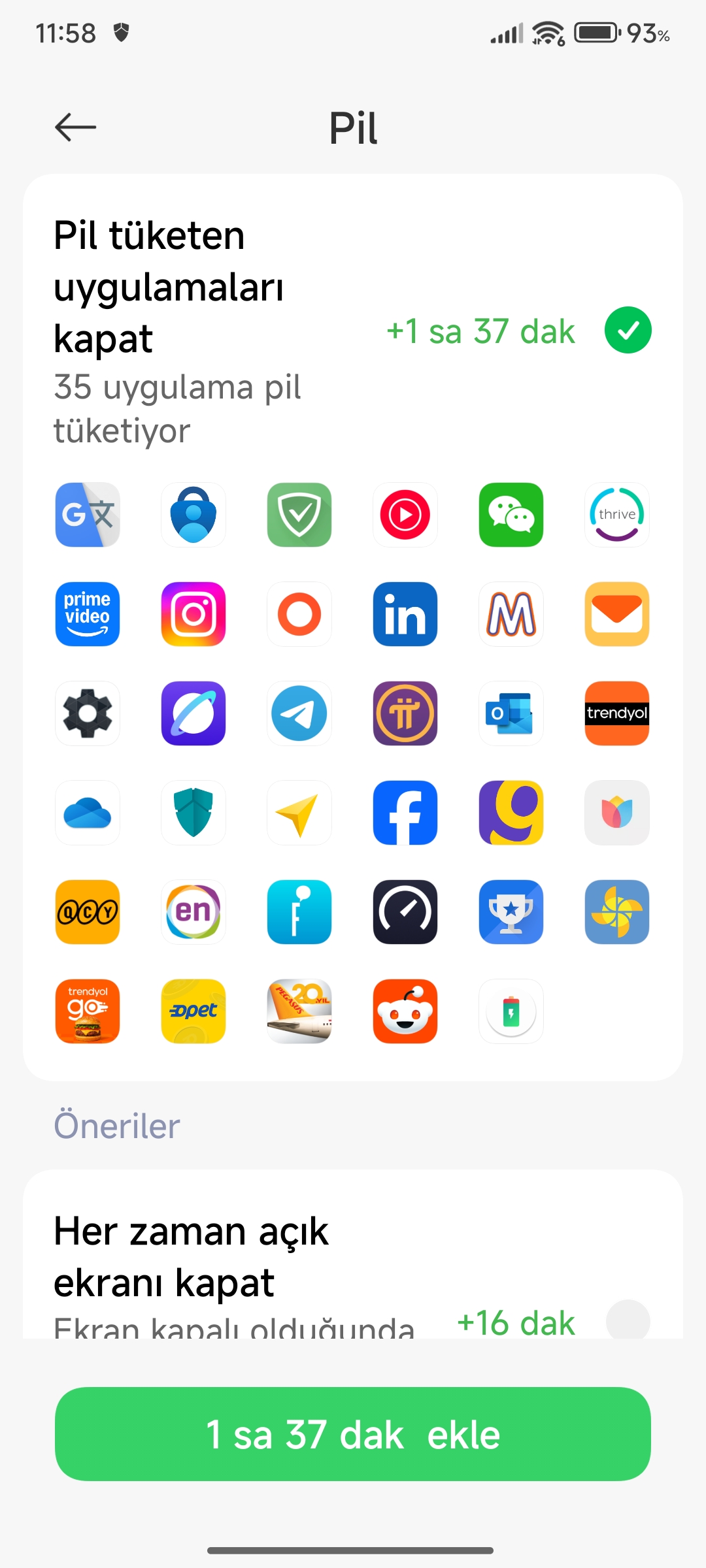Tap the WeChat app icon
706x1568 pixels.
point(511,515)
